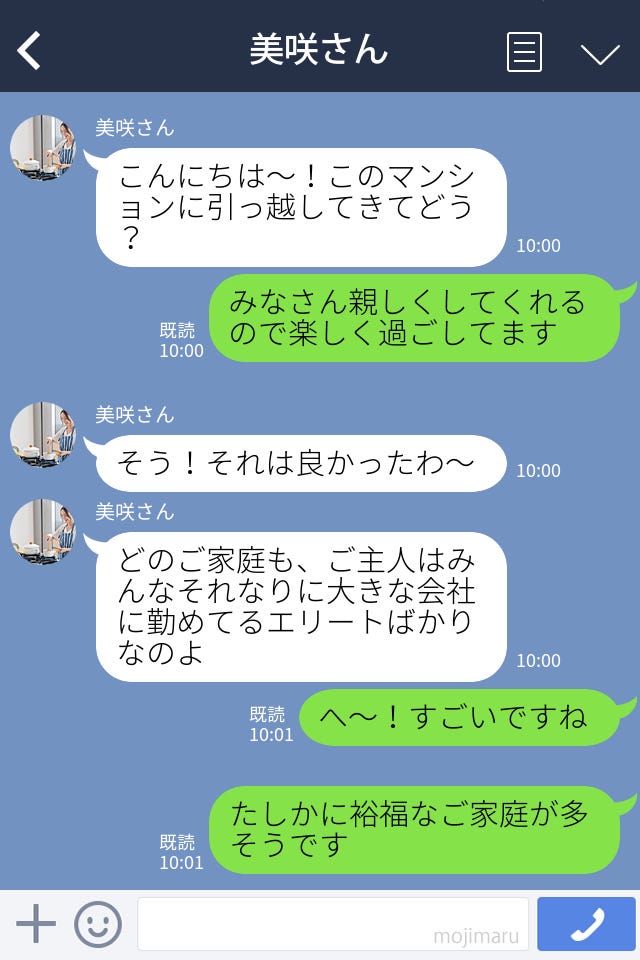
Task: Open the emoji sticker picker
Action: [98, 924]
